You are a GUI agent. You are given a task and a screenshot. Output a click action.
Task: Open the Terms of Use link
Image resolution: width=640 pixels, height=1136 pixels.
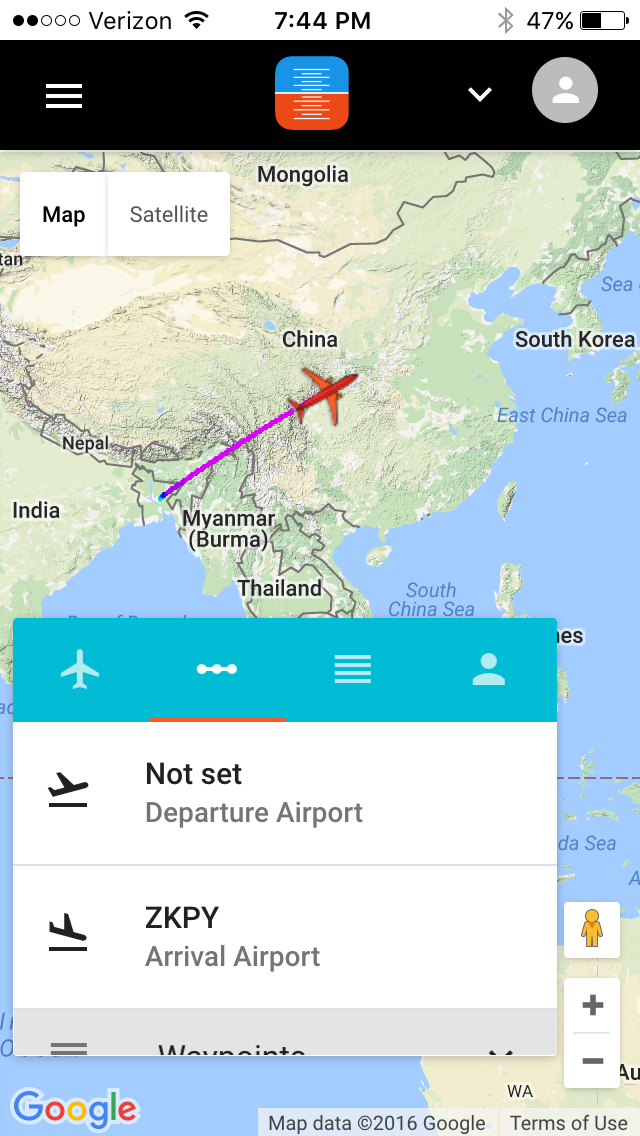tap(568, 1123)
